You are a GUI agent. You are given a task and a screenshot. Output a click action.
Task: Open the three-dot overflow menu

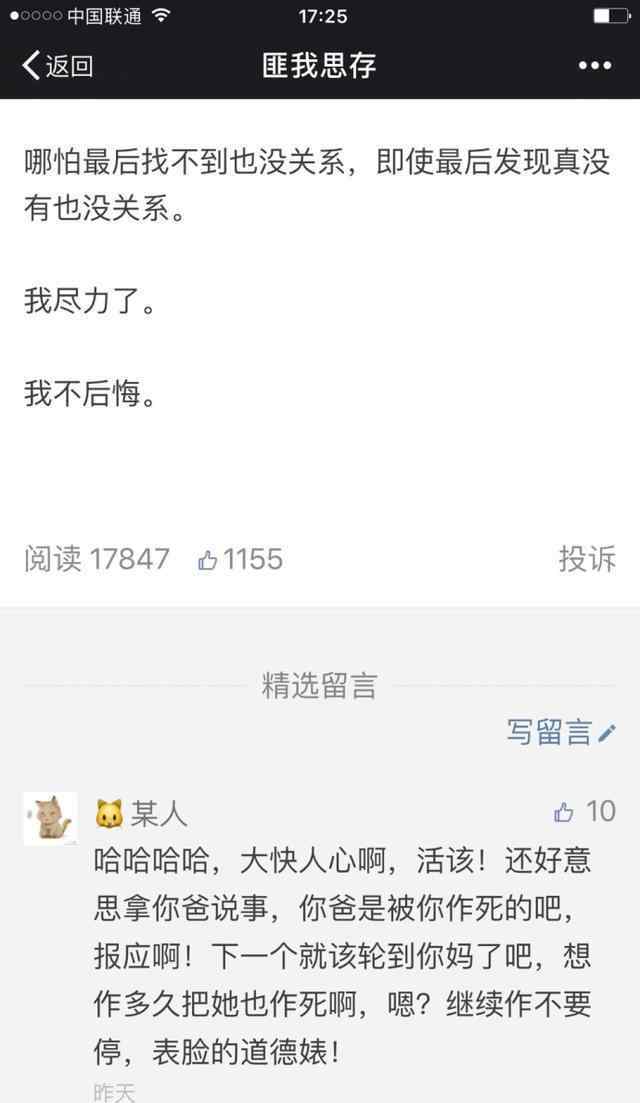click(595, 66)
